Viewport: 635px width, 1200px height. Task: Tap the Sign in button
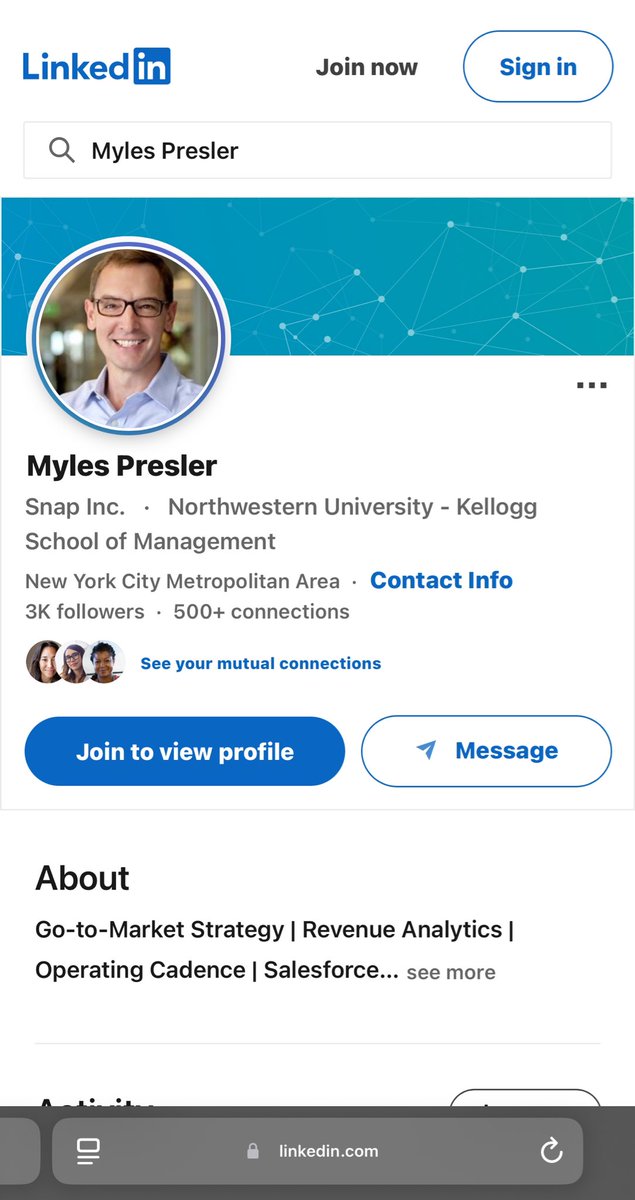(537, 67)
